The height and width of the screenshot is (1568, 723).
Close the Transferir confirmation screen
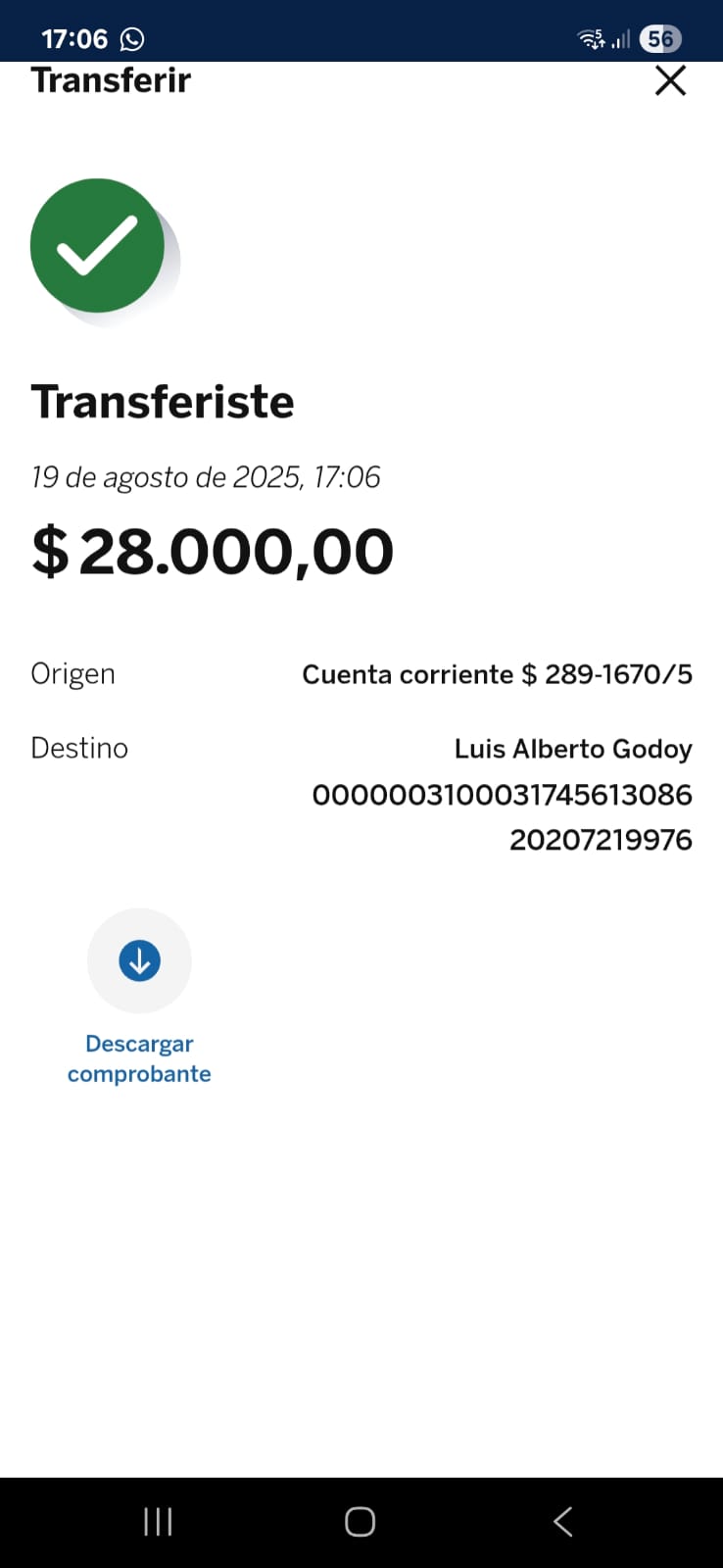click(x=670, y=80)
